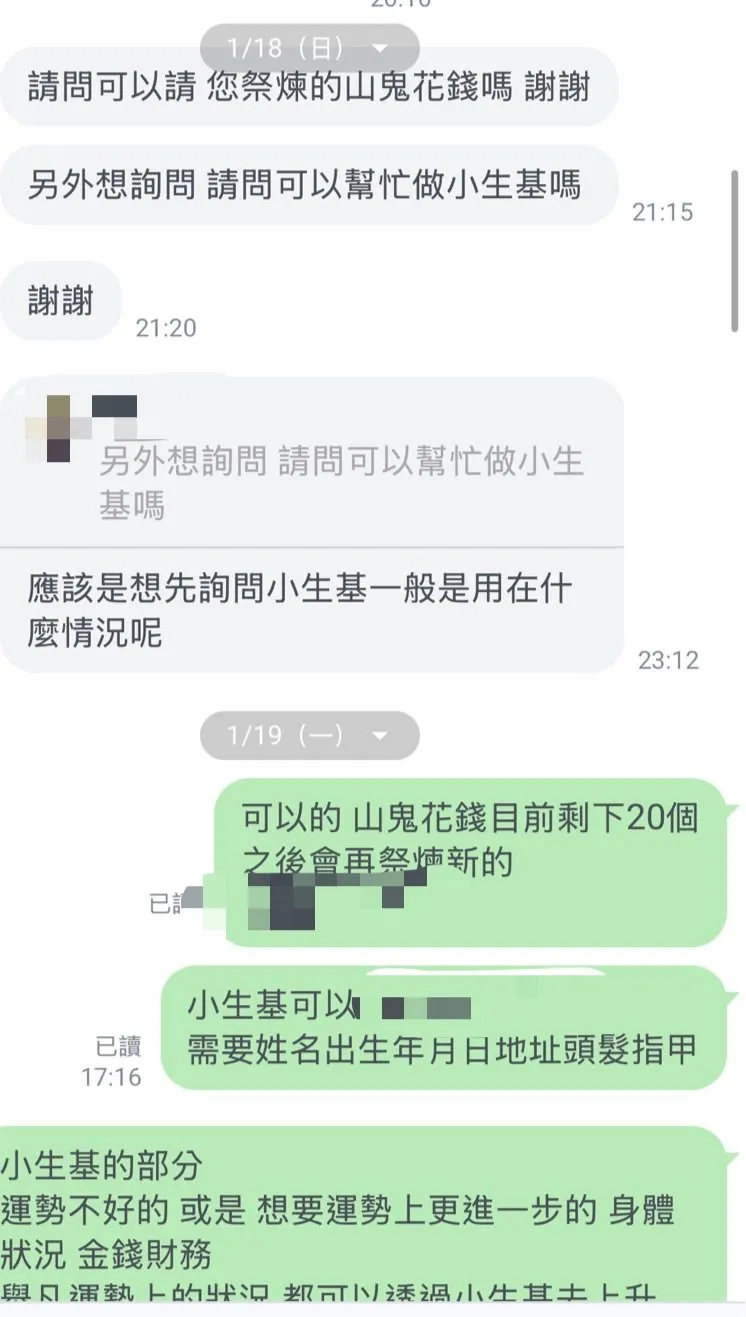The width and height of the screenshot is (746, 1317).
Task: Tap the 1/19（一）date pill
Action: coord(290,735)
